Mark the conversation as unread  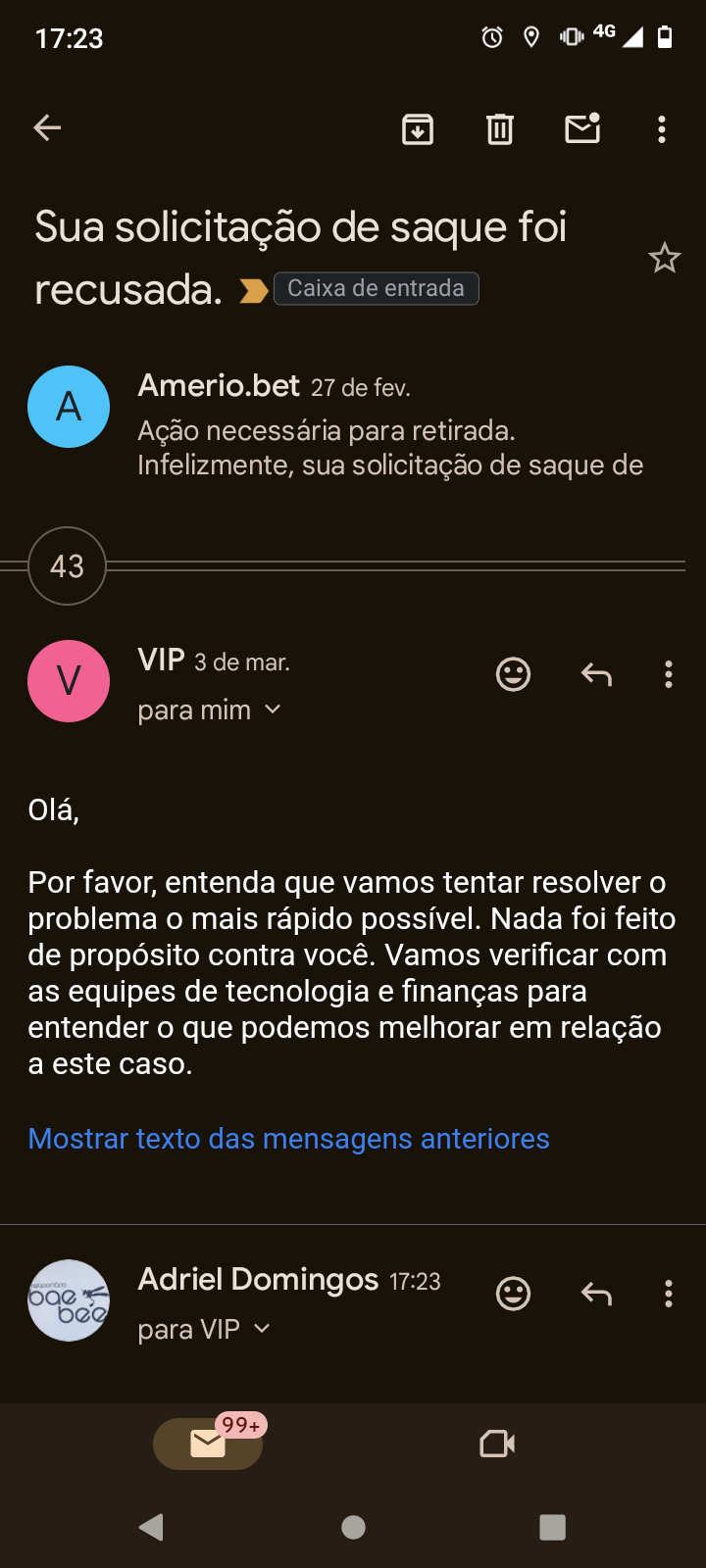pyautogui.click(x=582, y=128)
